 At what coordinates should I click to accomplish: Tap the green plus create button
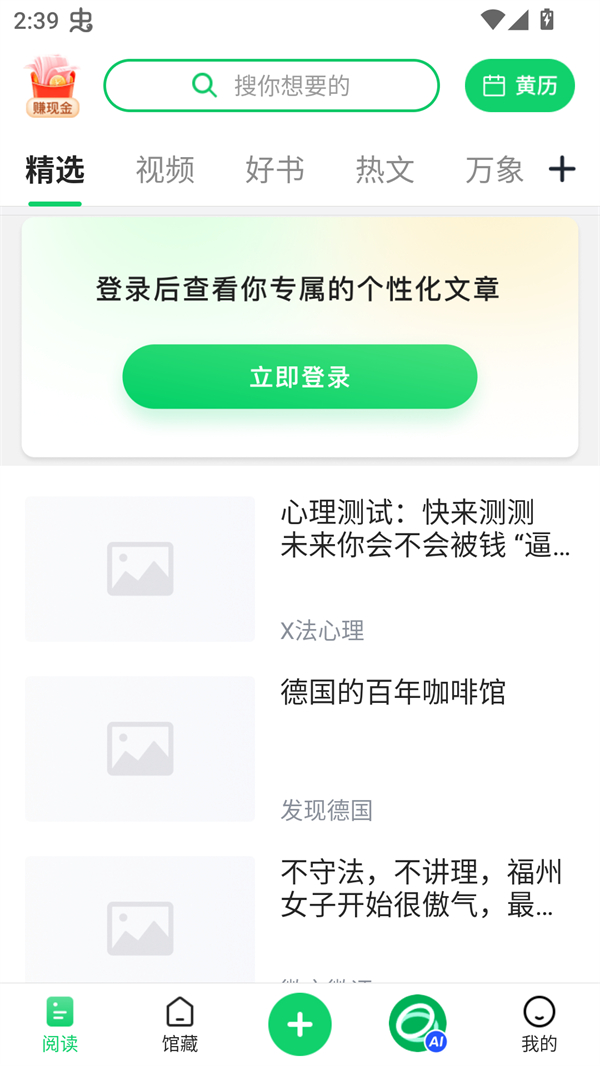(x=299, y=1025)
